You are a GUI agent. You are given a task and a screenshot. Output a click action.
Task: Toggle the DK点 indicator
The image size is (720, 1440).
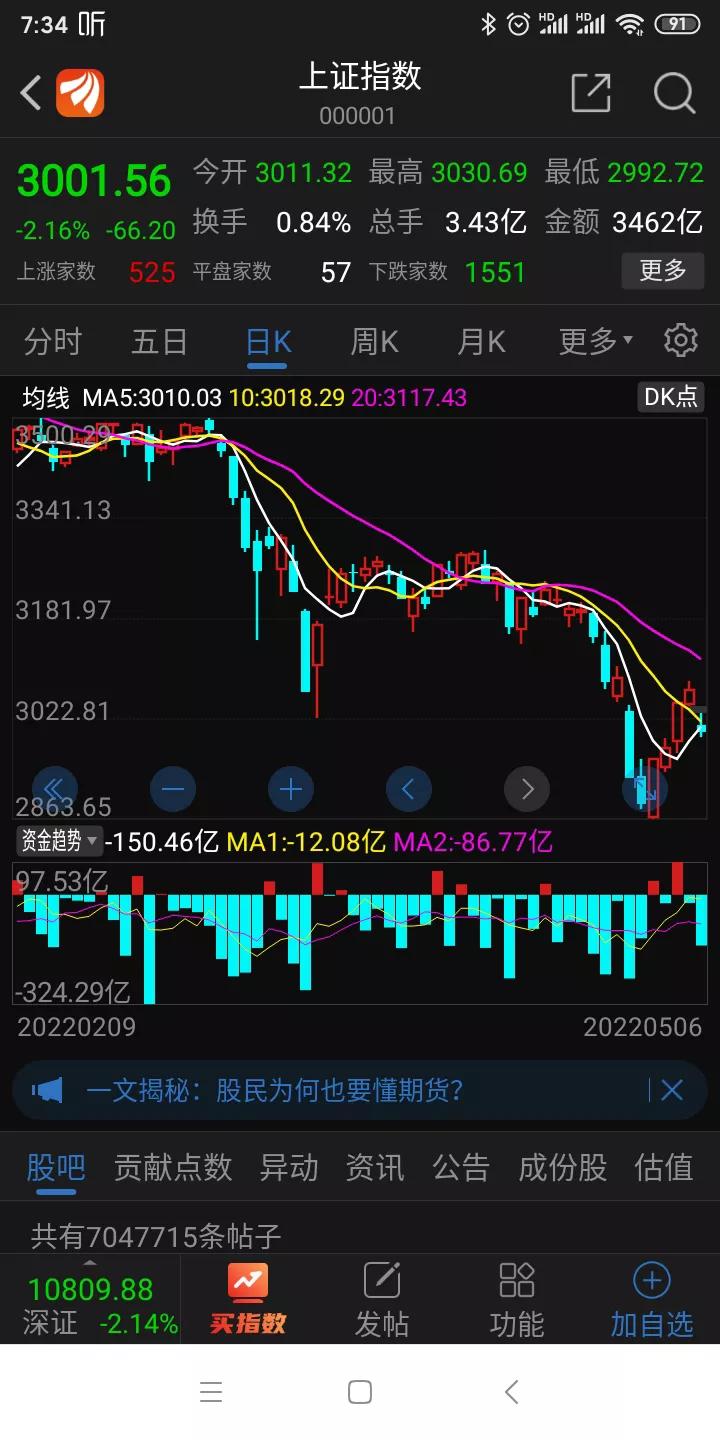click(x=670, y=397)
